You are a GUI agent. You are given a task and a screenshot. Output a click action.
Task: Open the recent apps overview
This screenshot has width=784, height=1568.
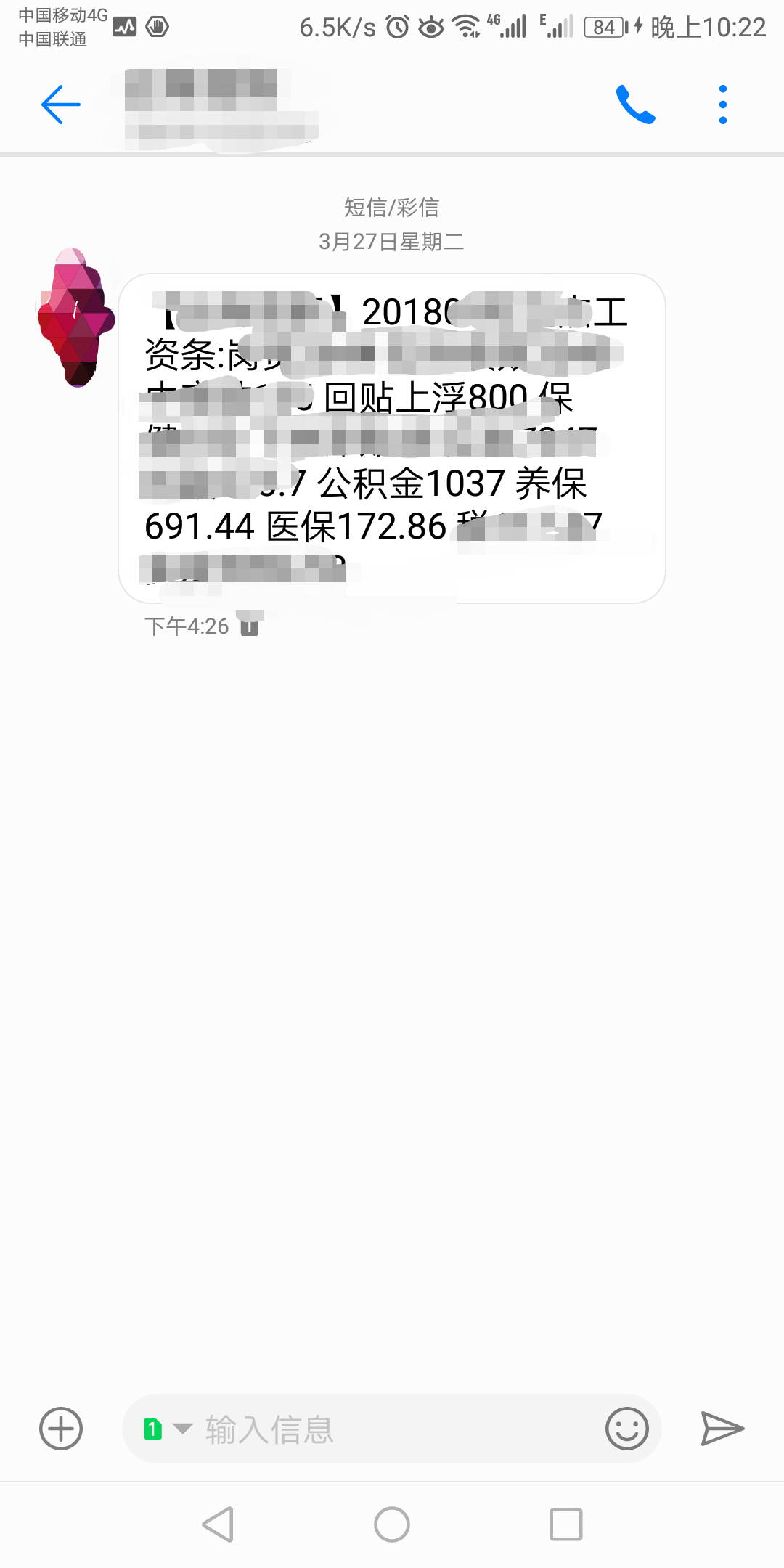coord(566,1524)
